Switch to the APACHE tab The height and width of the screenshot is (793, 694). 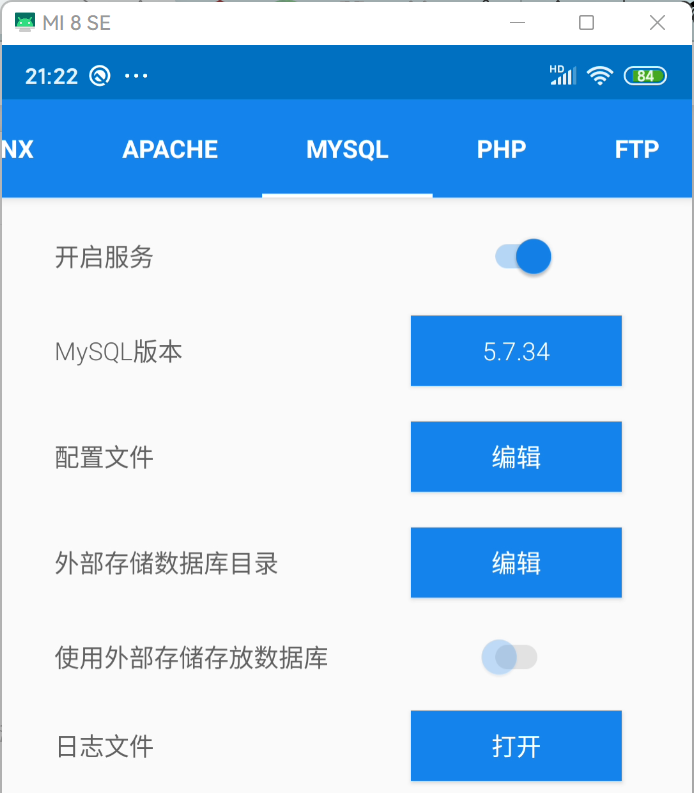click(170, 150)
